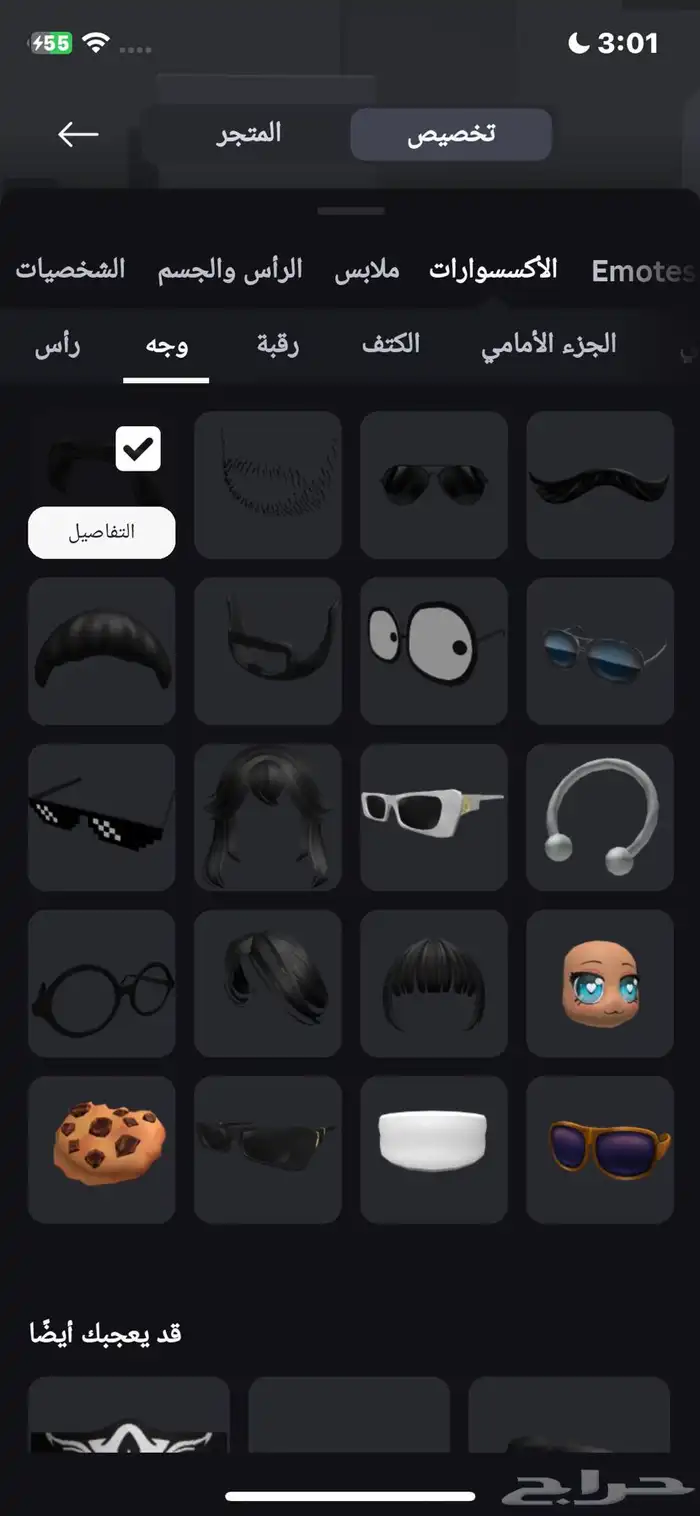Open the Emotes category
This screenshot has height=1516, width=700.
642,271
